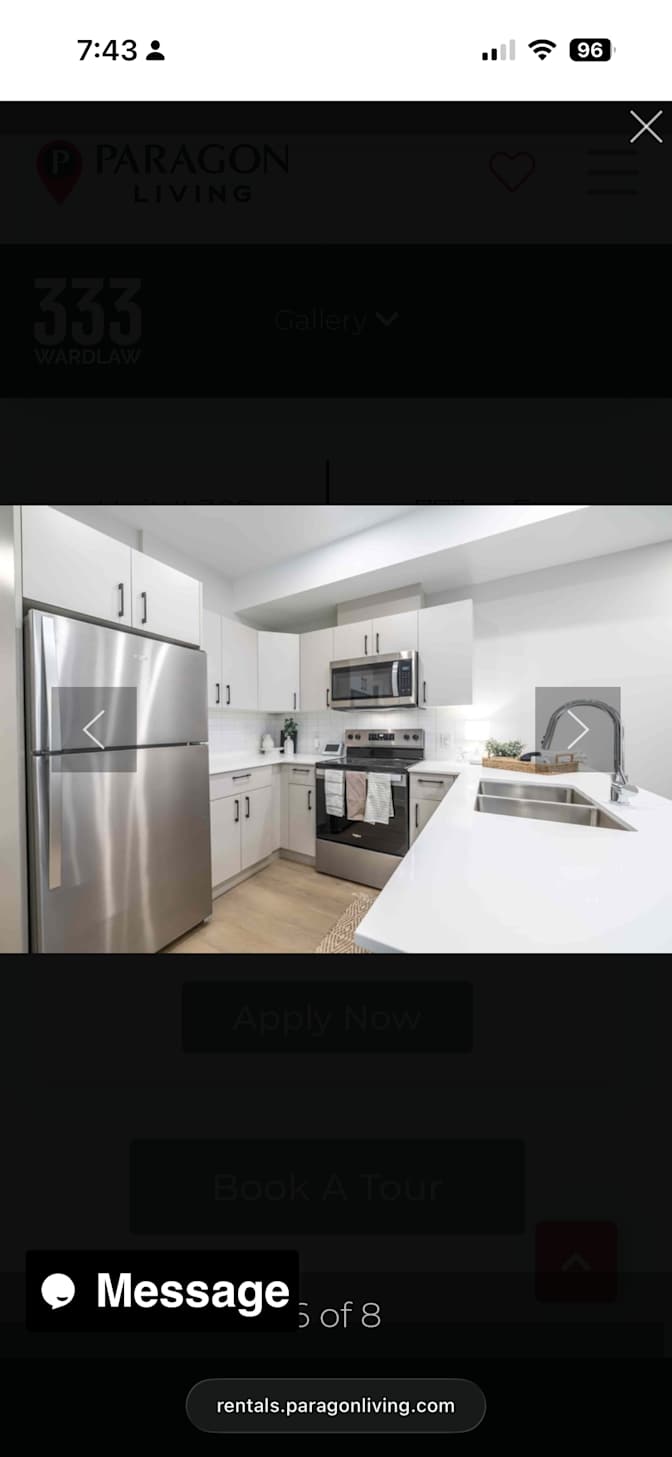Screen dimensions: 672x1457
Task: Tap the rentals.paragonliving.com address pill
Action: 336,1405
